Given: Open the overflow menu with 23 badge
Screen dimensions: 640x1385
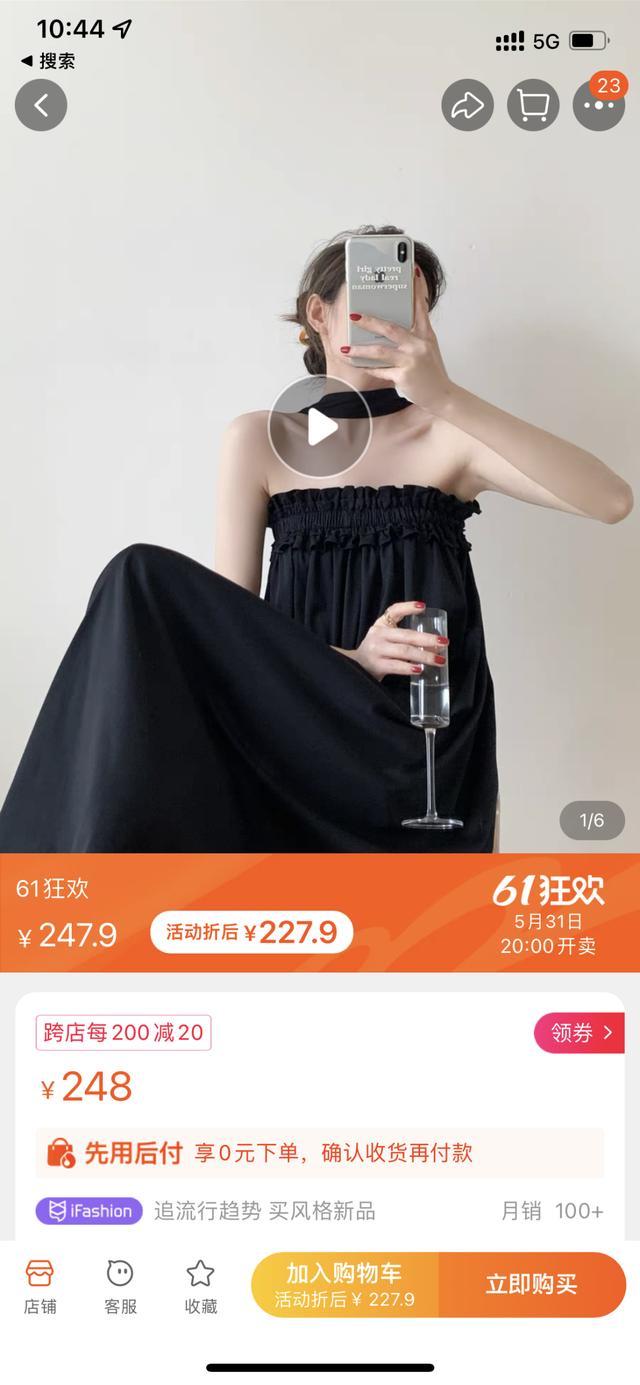Looking at the screenshot, I should pos(598,105).
